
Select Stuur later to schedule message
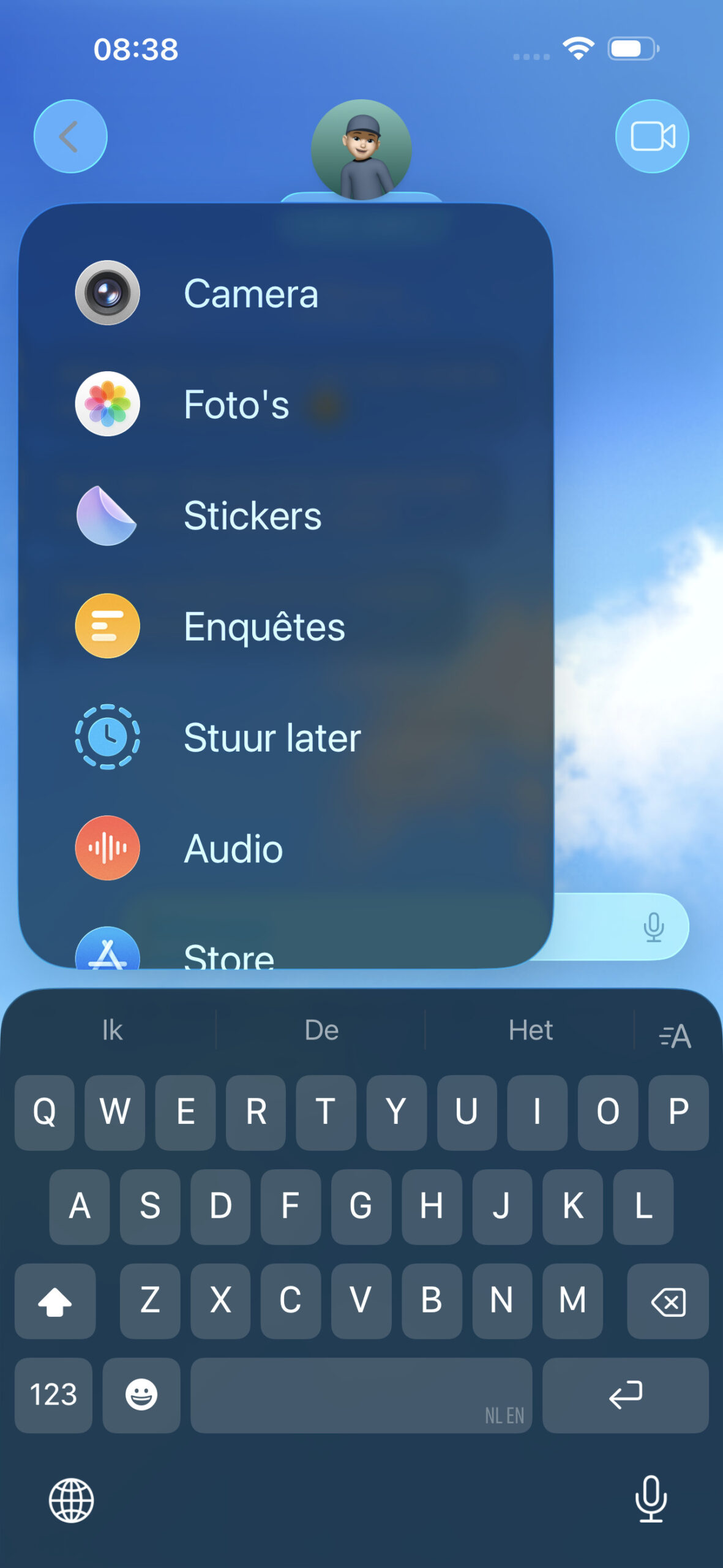tap(272, 737)
